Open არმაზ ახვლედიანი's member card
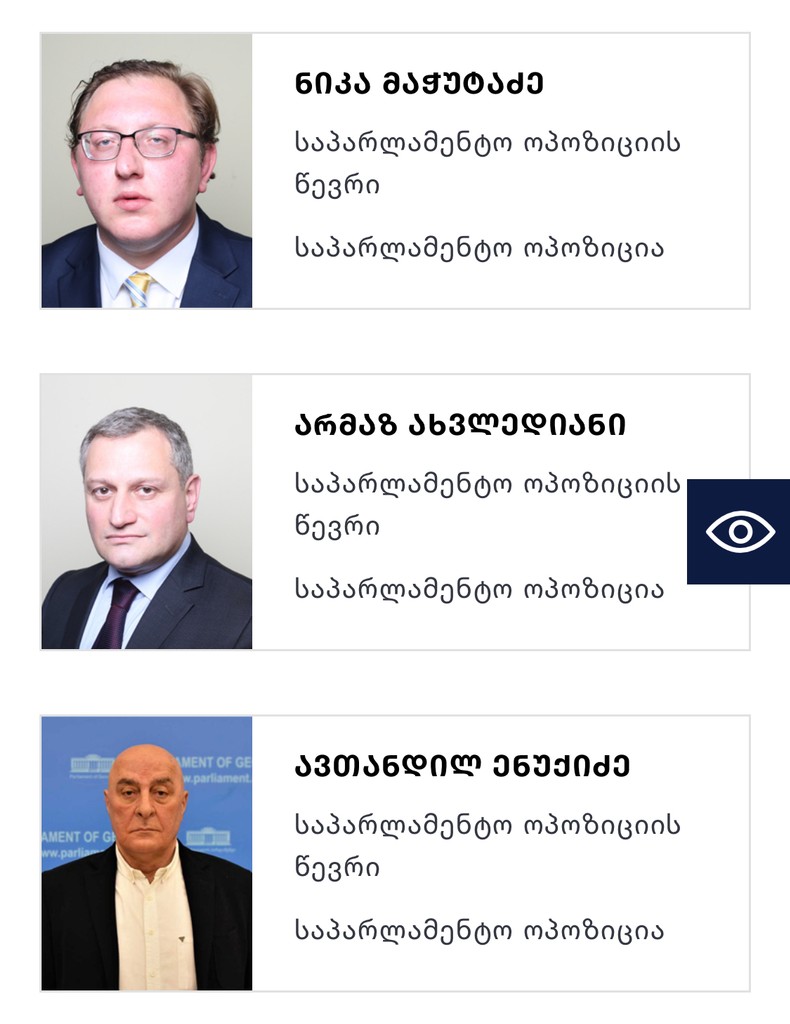Viewport: 790px width, 1024px height. tap(460, 426)
